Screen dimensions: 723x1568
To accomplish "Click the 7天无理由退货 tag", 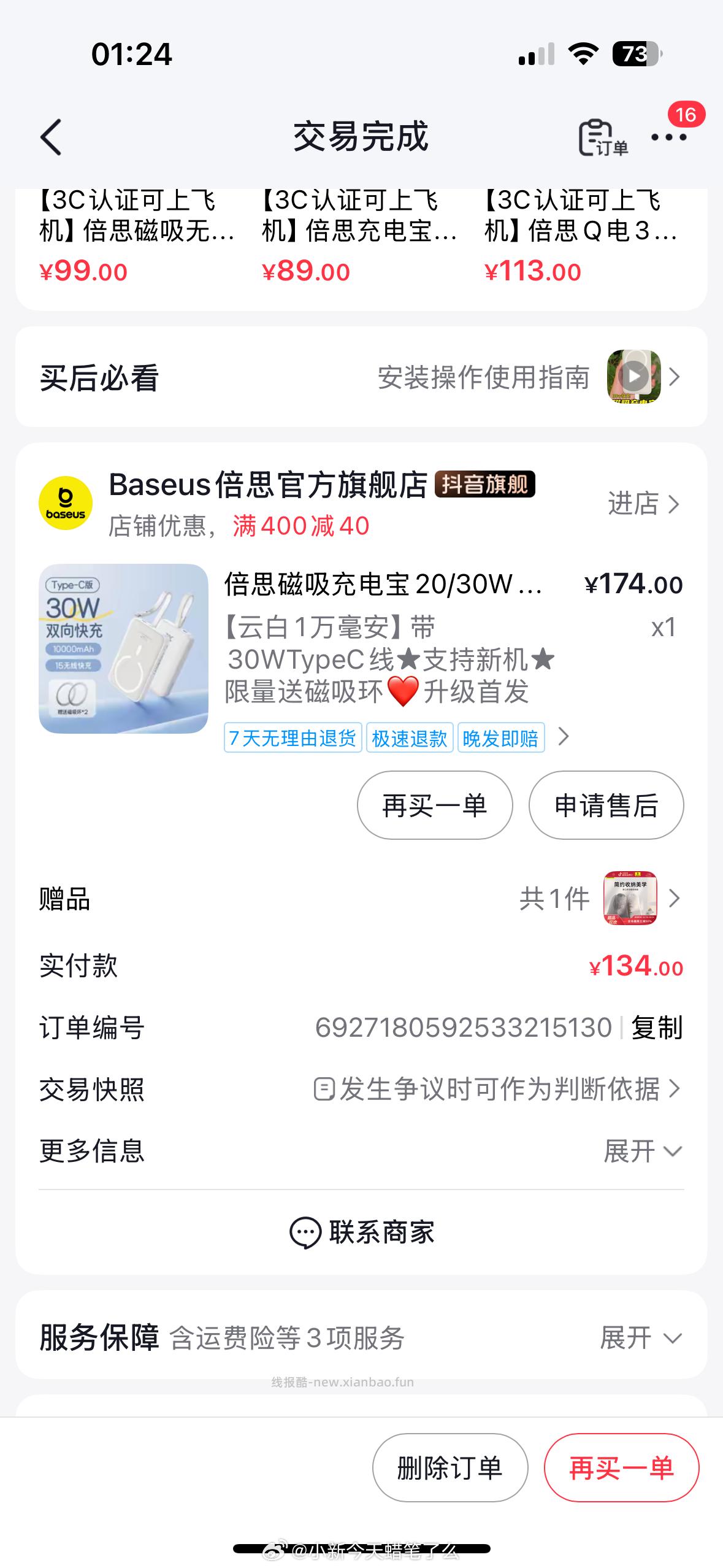I will point(294,738).
